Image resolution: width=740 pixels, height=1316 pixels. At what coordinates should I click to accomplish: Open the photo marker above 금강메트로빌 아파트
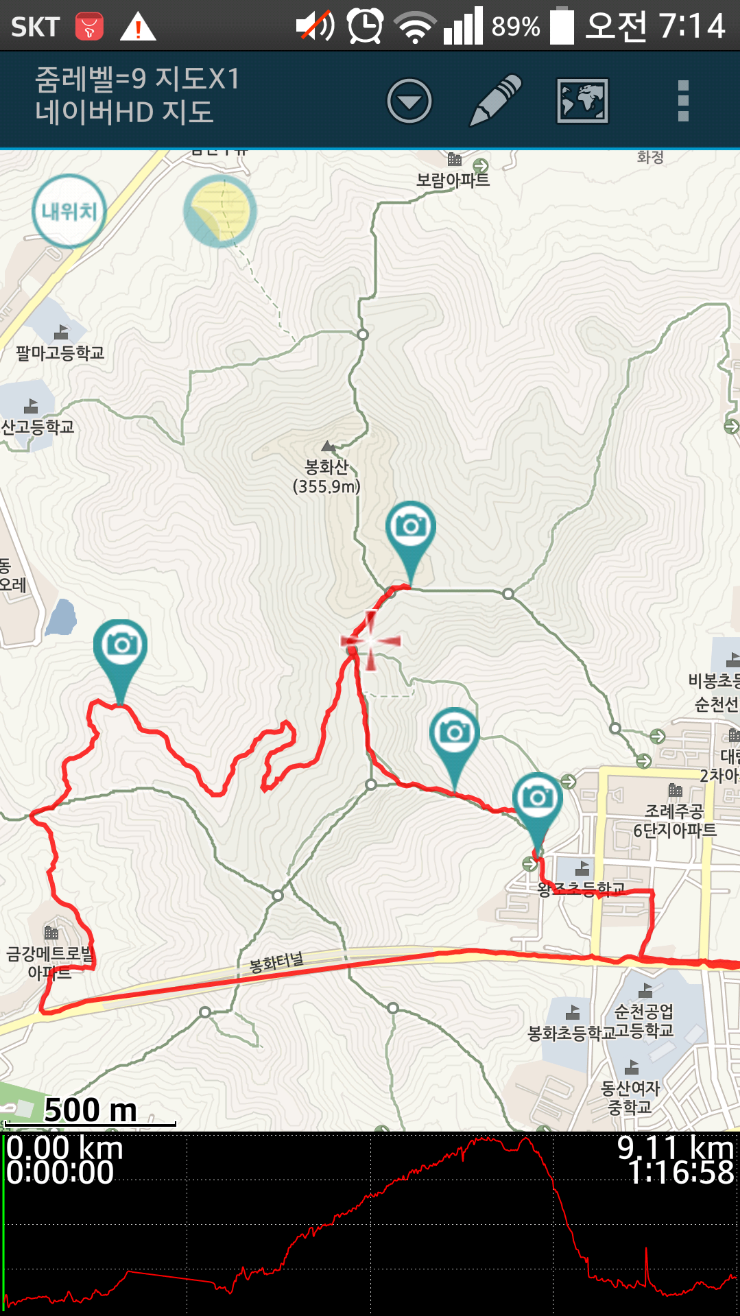click(x=120, y=647)
